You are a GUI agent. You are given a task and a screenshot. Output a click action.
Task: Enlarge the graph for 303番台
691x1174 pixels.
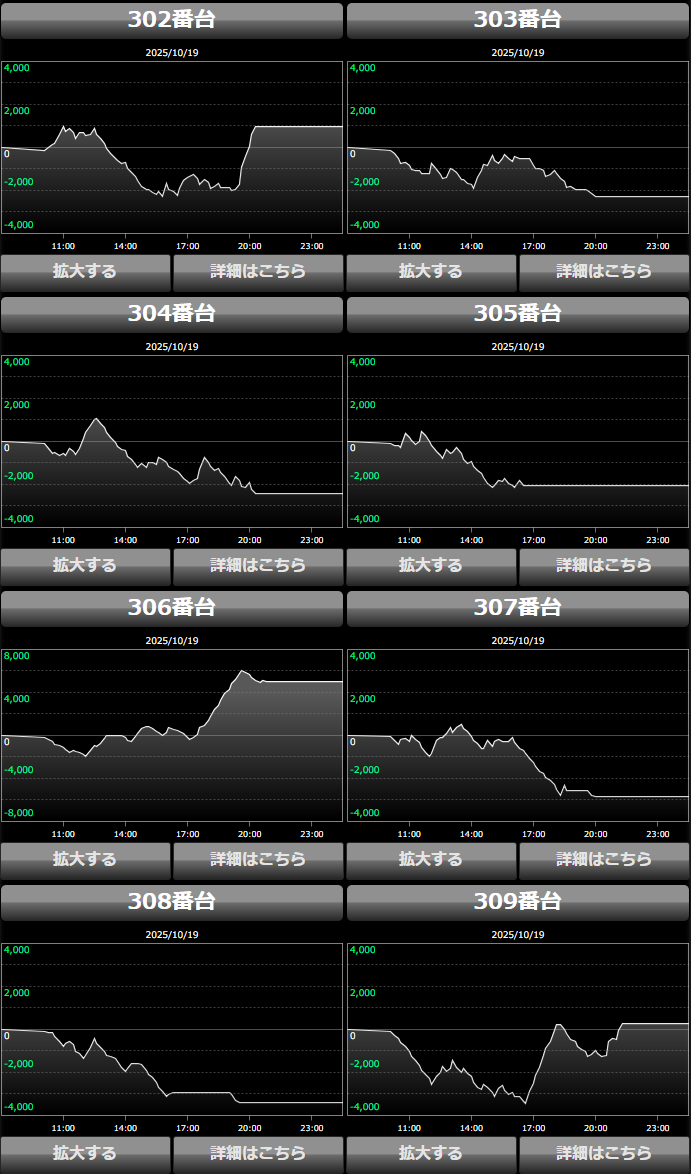[431, 271]
